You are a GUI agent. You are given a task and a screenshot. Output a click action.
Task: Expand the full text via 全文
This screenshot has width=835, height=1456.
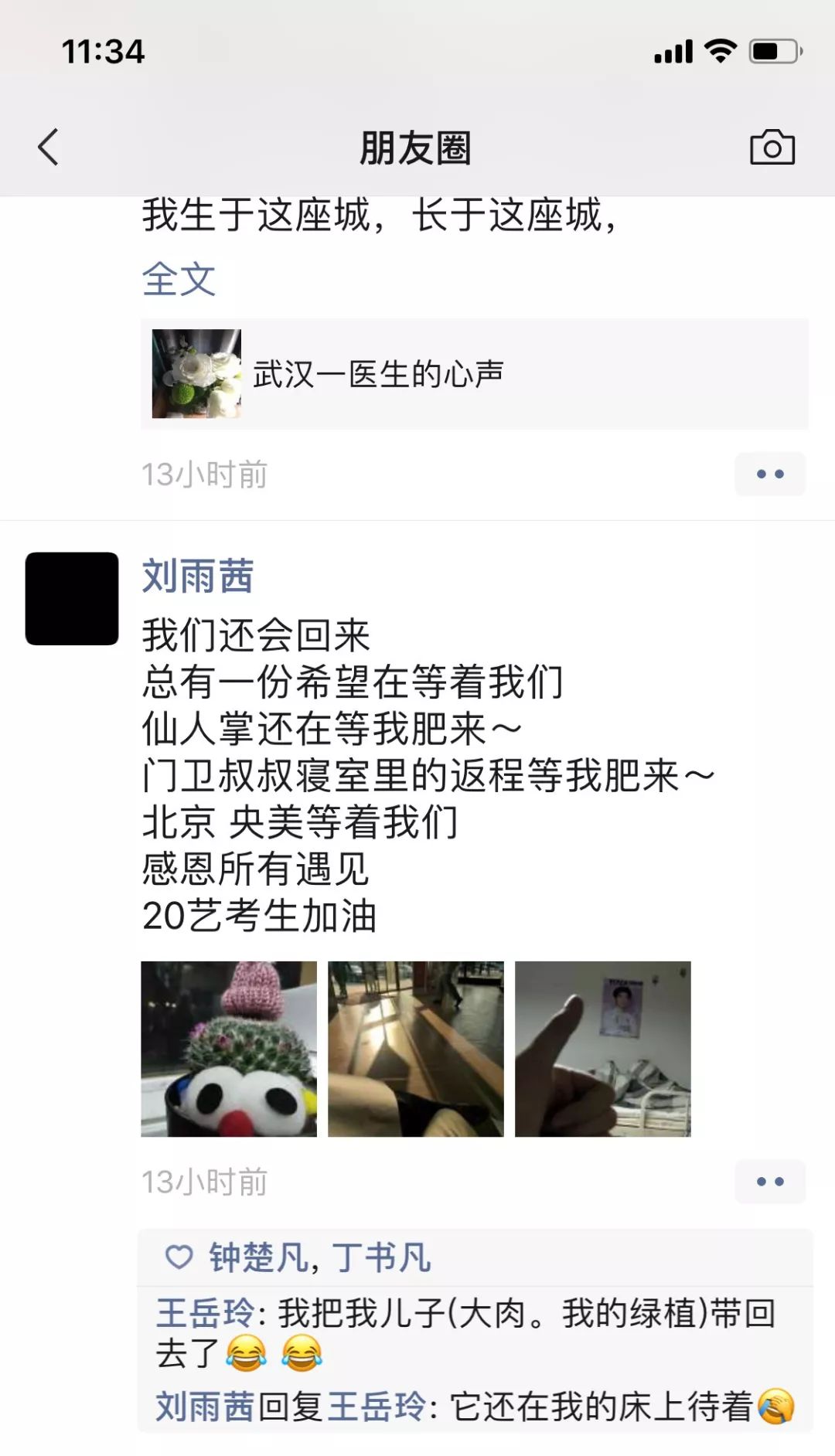click(179, 279)
